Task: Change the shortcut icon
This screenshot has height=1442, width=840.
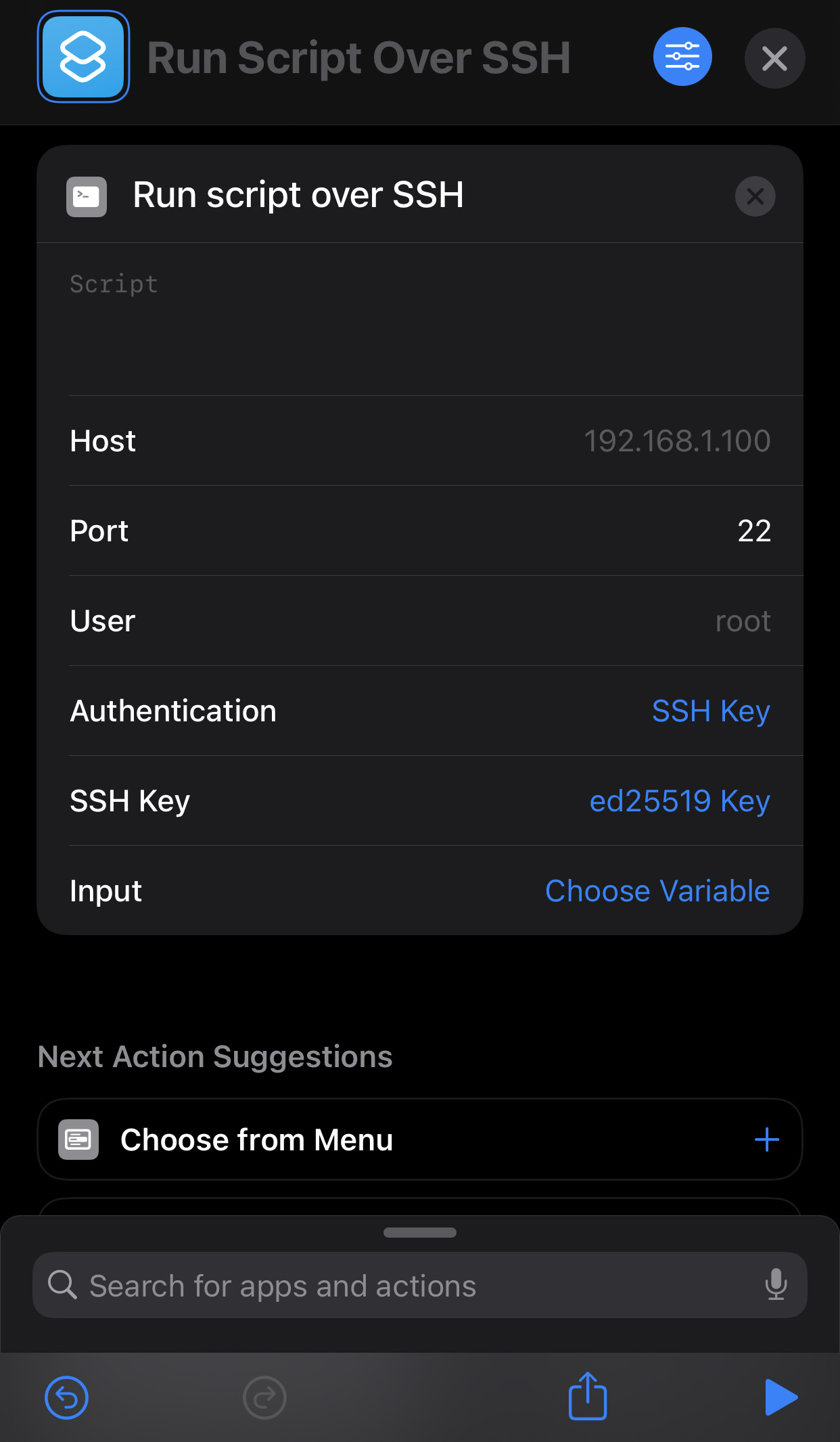Action: tap(83, 57)
